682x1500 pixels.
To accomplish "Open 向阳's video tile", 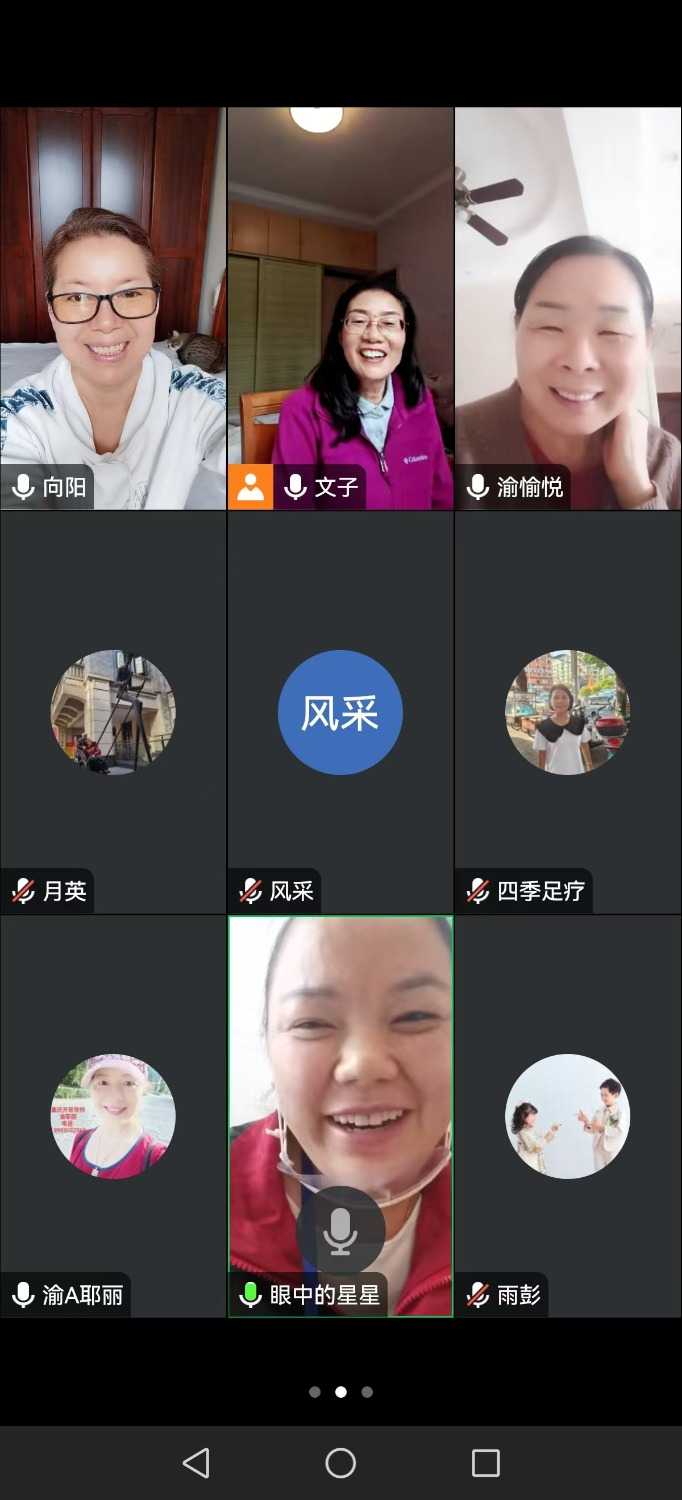I will pos(113,308).
